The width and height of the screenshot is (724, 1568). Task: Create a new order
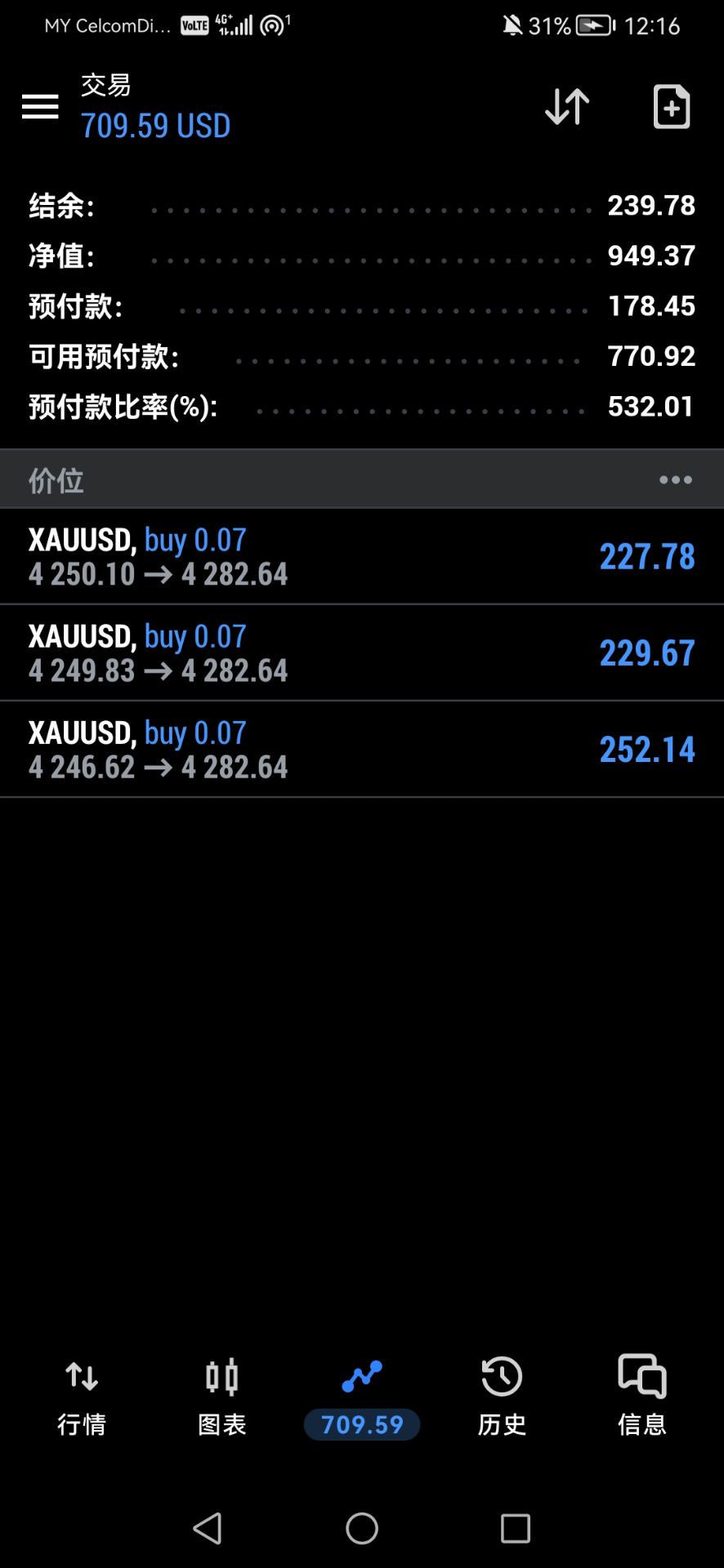672,106
